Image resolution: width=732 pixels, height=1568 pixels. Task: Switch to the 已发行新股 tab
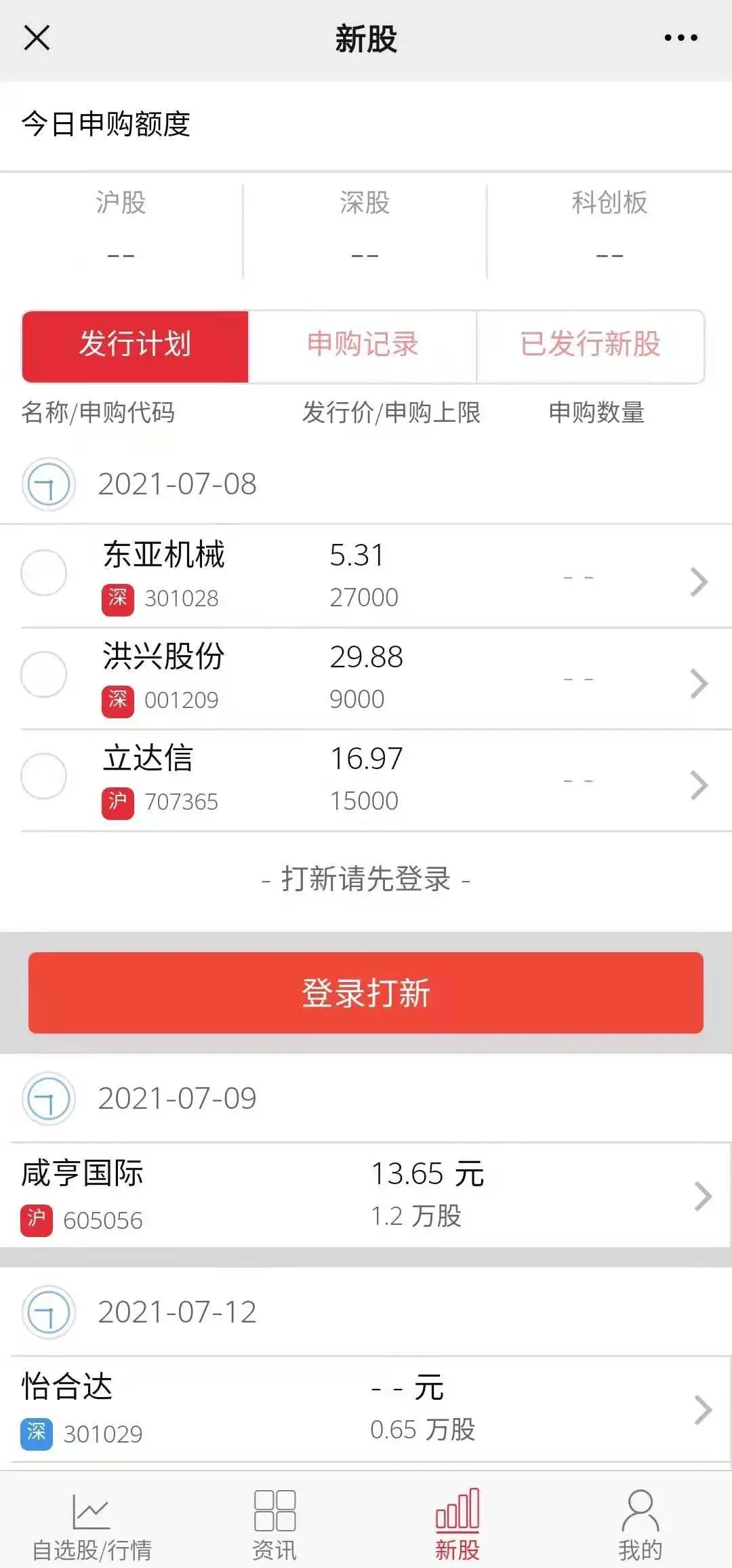pos(590,345)
